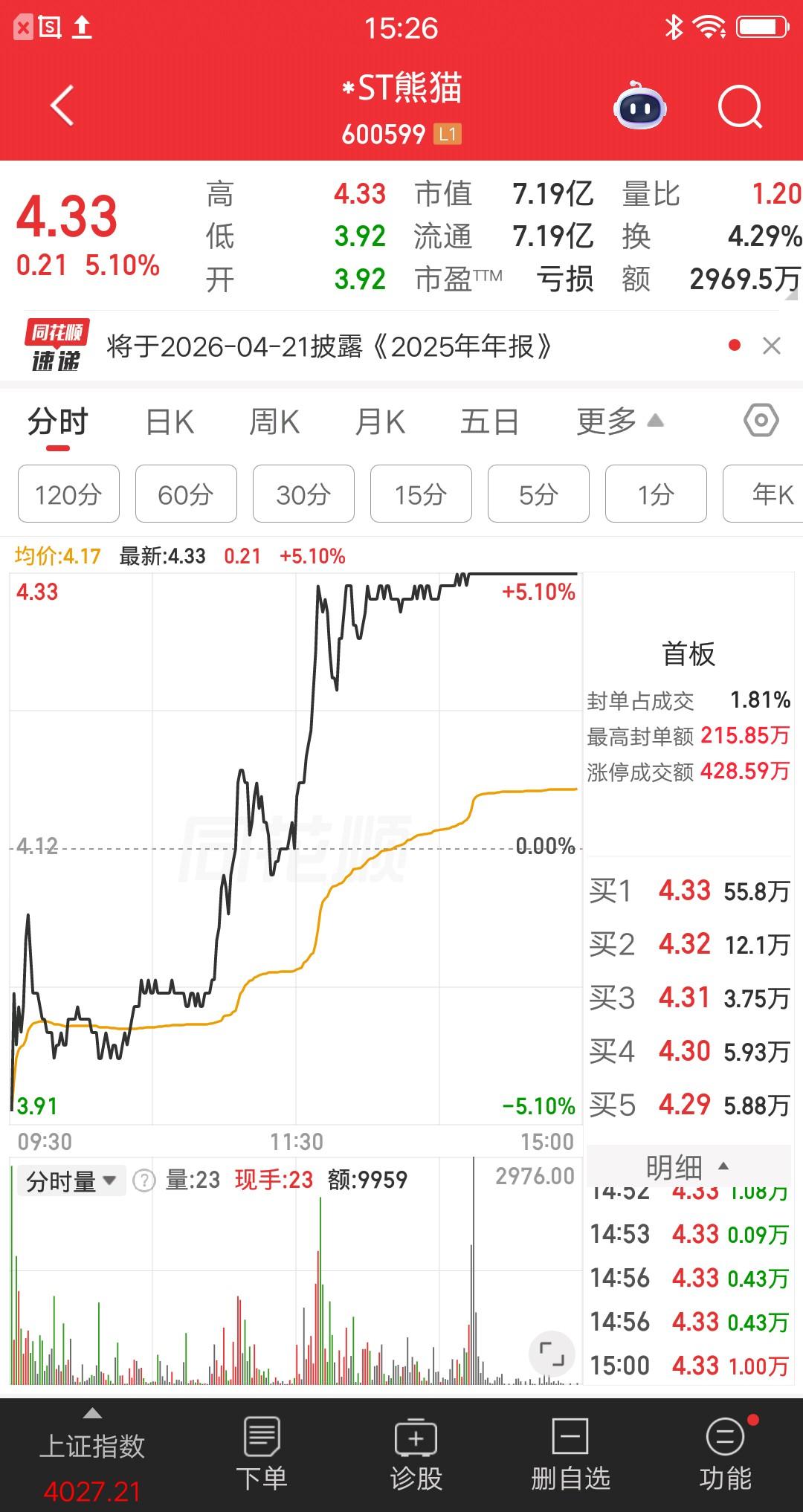The width and height of the screenshot is (803, 1512).
Task: Select the 1分 interval button
Action: tap(656, 494)
